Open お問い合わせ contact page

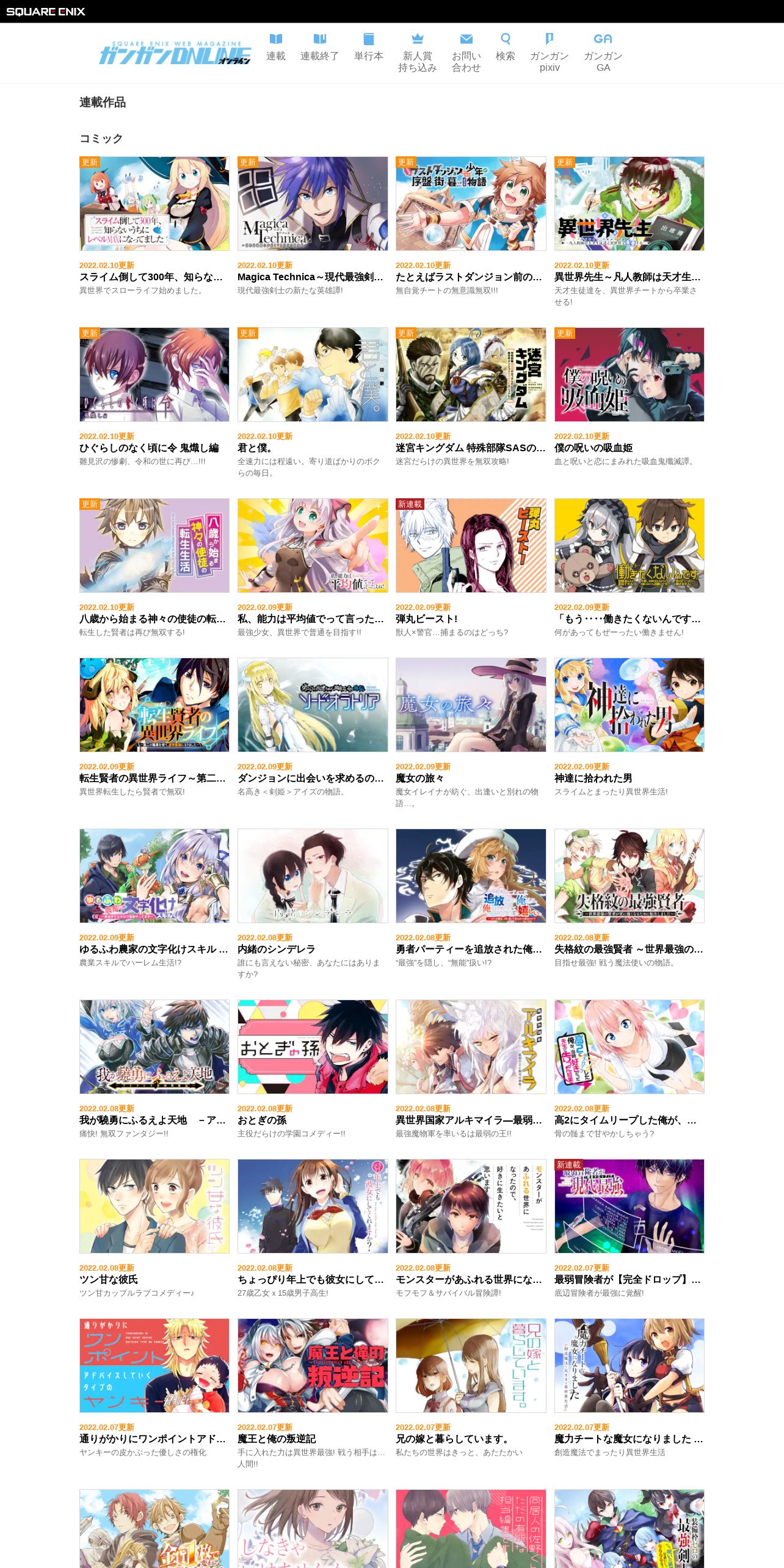pos(466,53)
